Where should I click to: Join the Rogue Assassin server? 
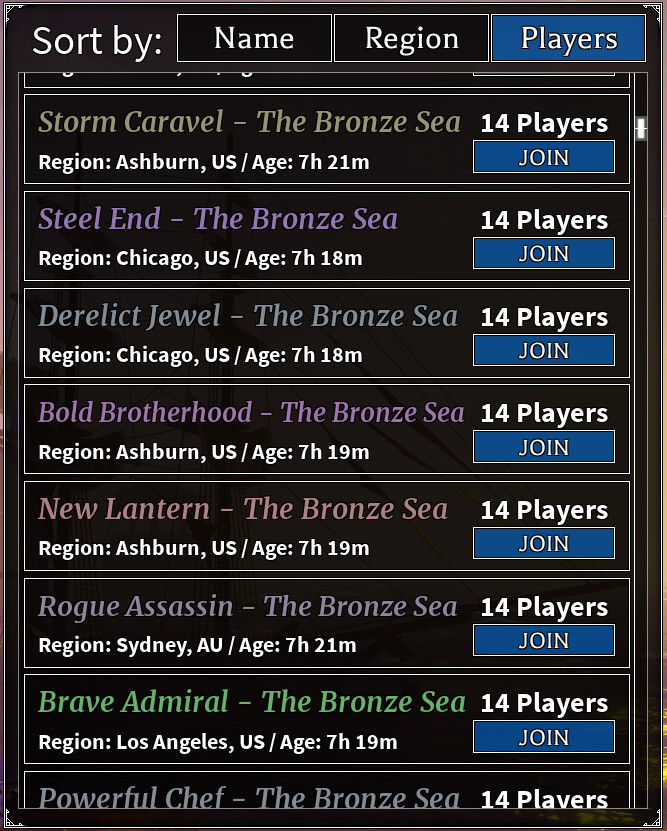(x=544, y=641)
